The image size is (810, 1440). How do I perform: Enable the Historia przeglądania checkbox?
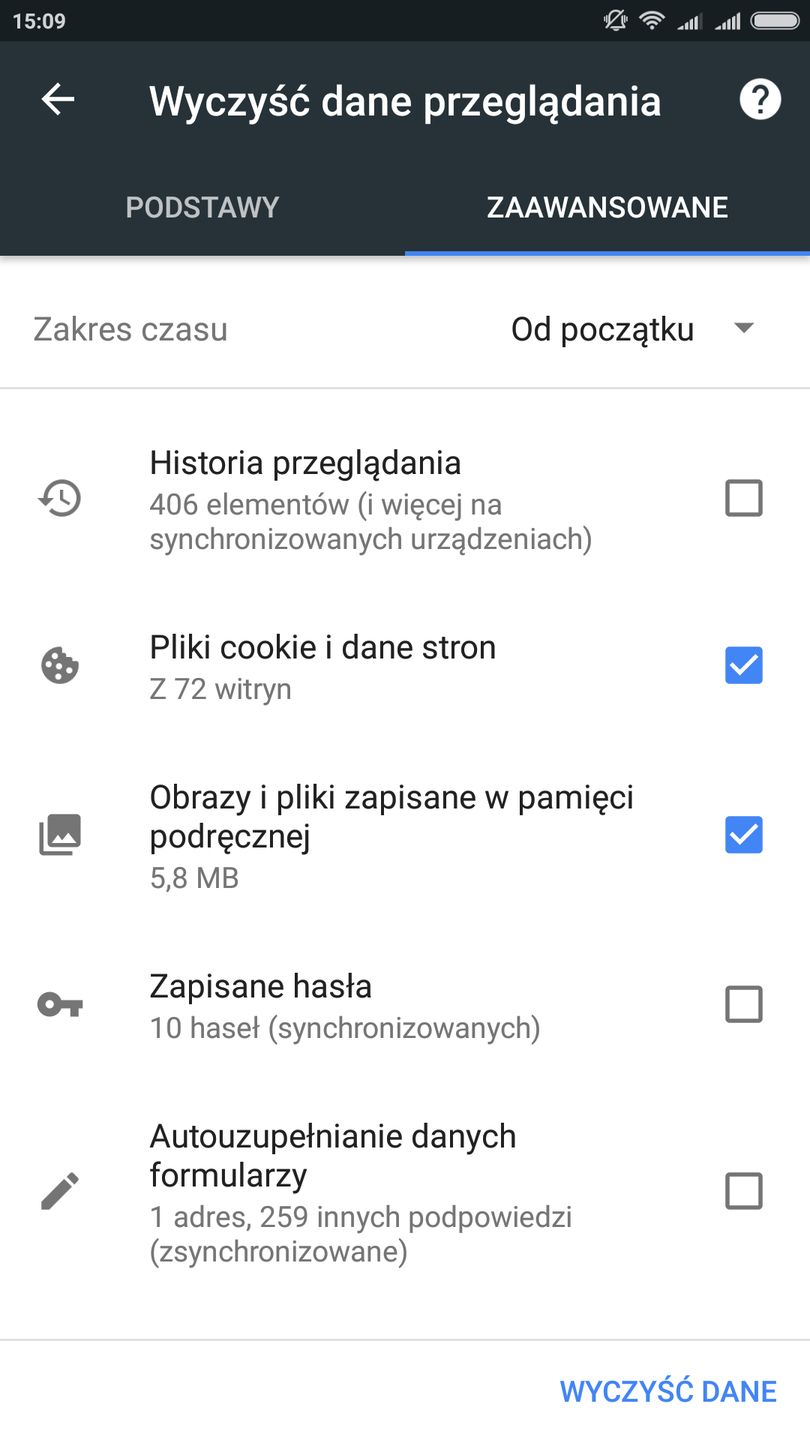click(x=744, y=498)
